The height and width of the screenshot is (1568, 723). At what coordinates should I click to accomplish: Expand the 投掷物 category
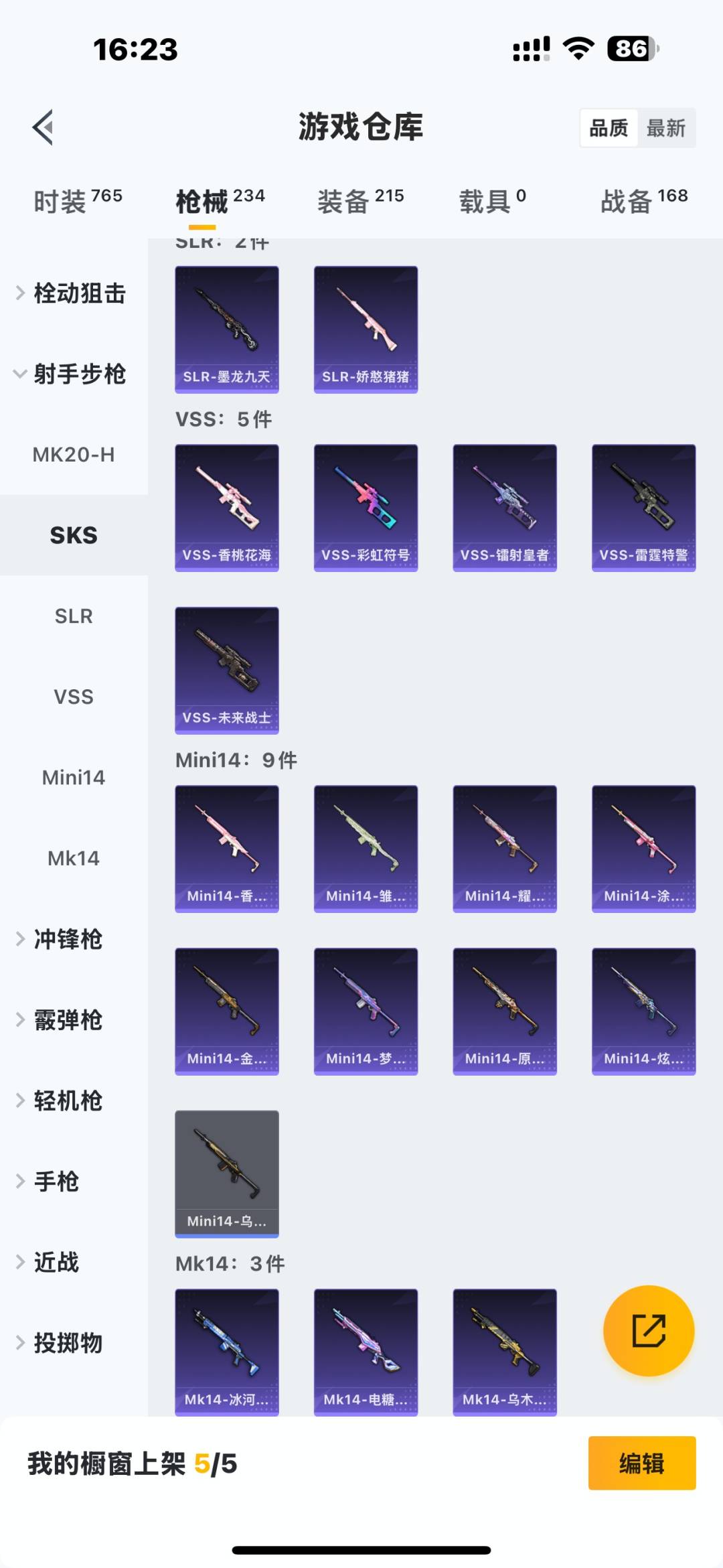[x=67, y=1343]
